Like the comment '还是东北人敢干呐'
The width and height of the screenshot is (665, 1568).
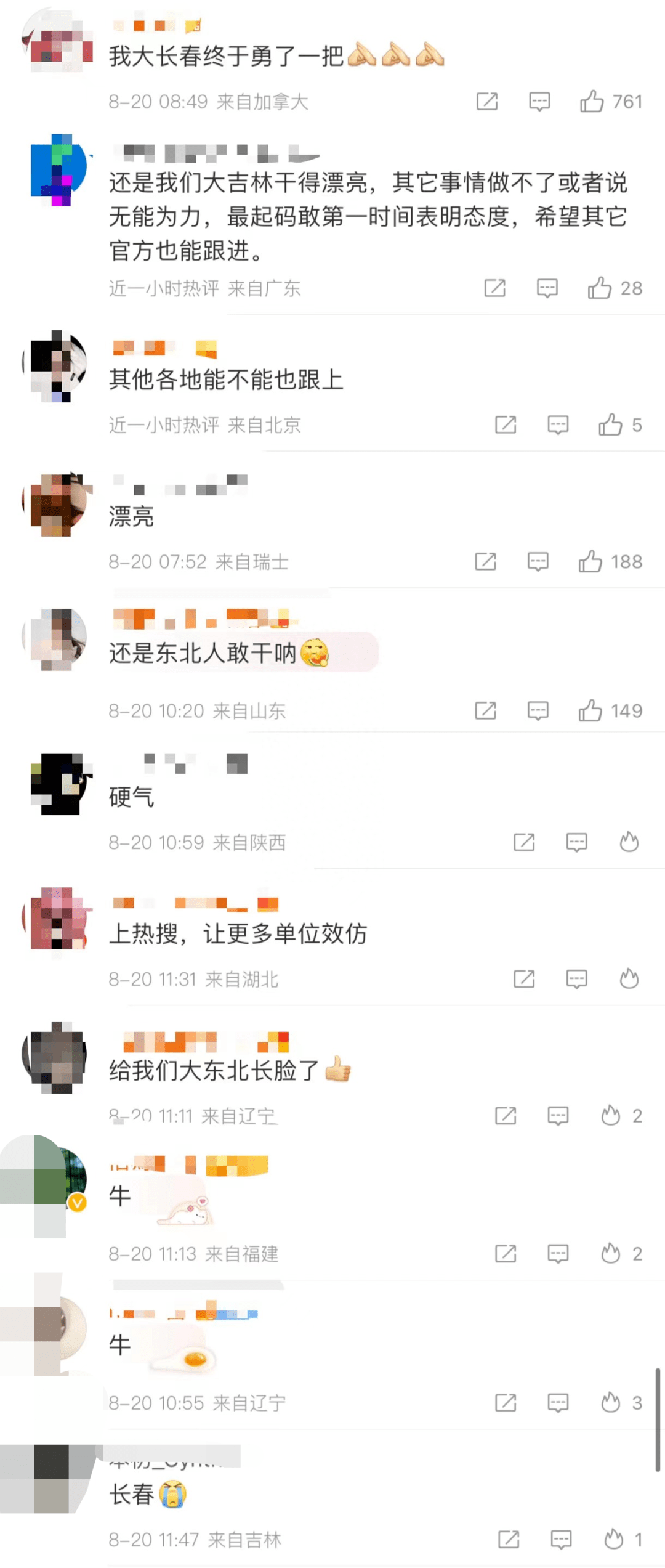click(x=590, y=711)
